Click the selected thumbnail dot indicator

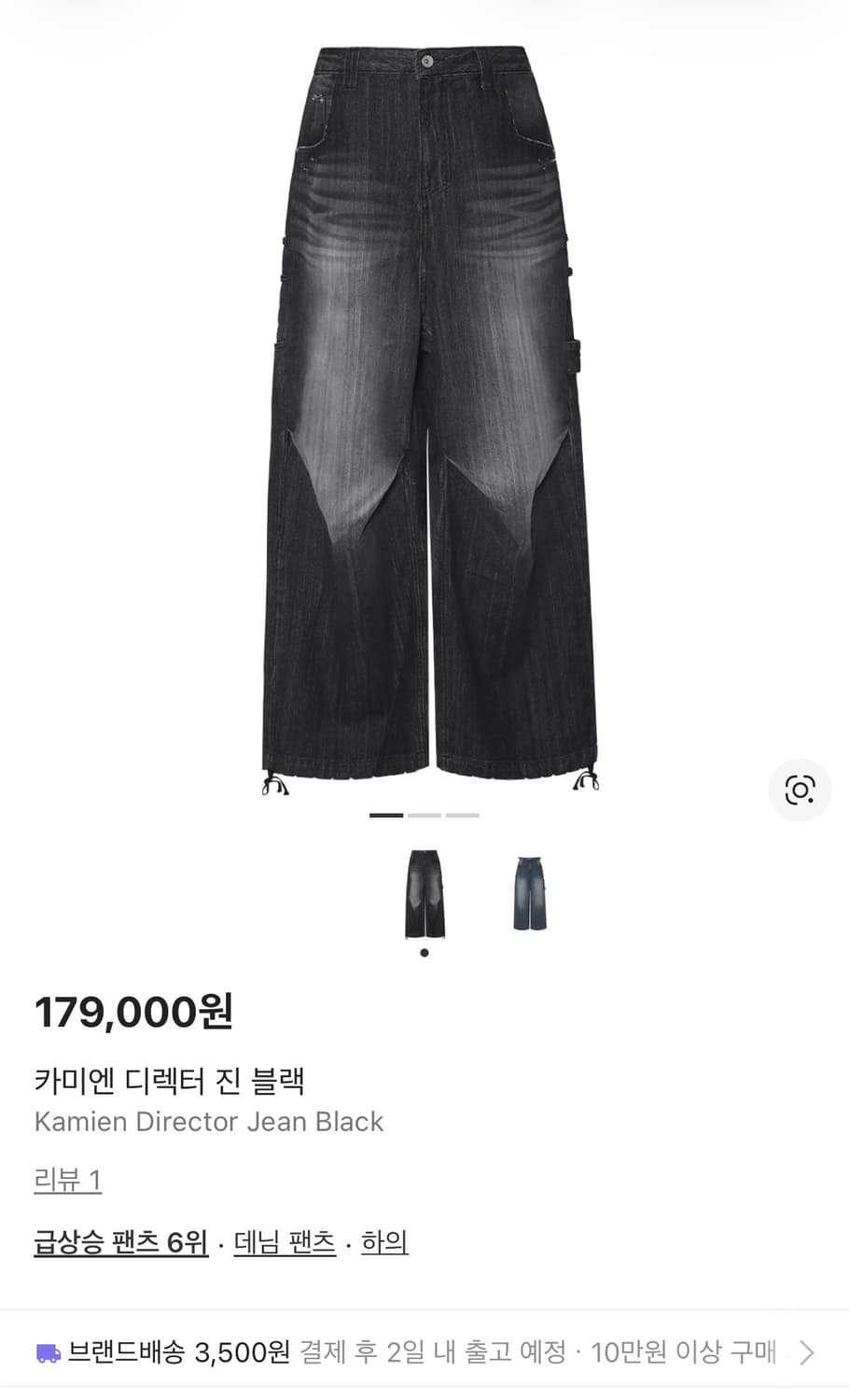click(x=423, y=951)
